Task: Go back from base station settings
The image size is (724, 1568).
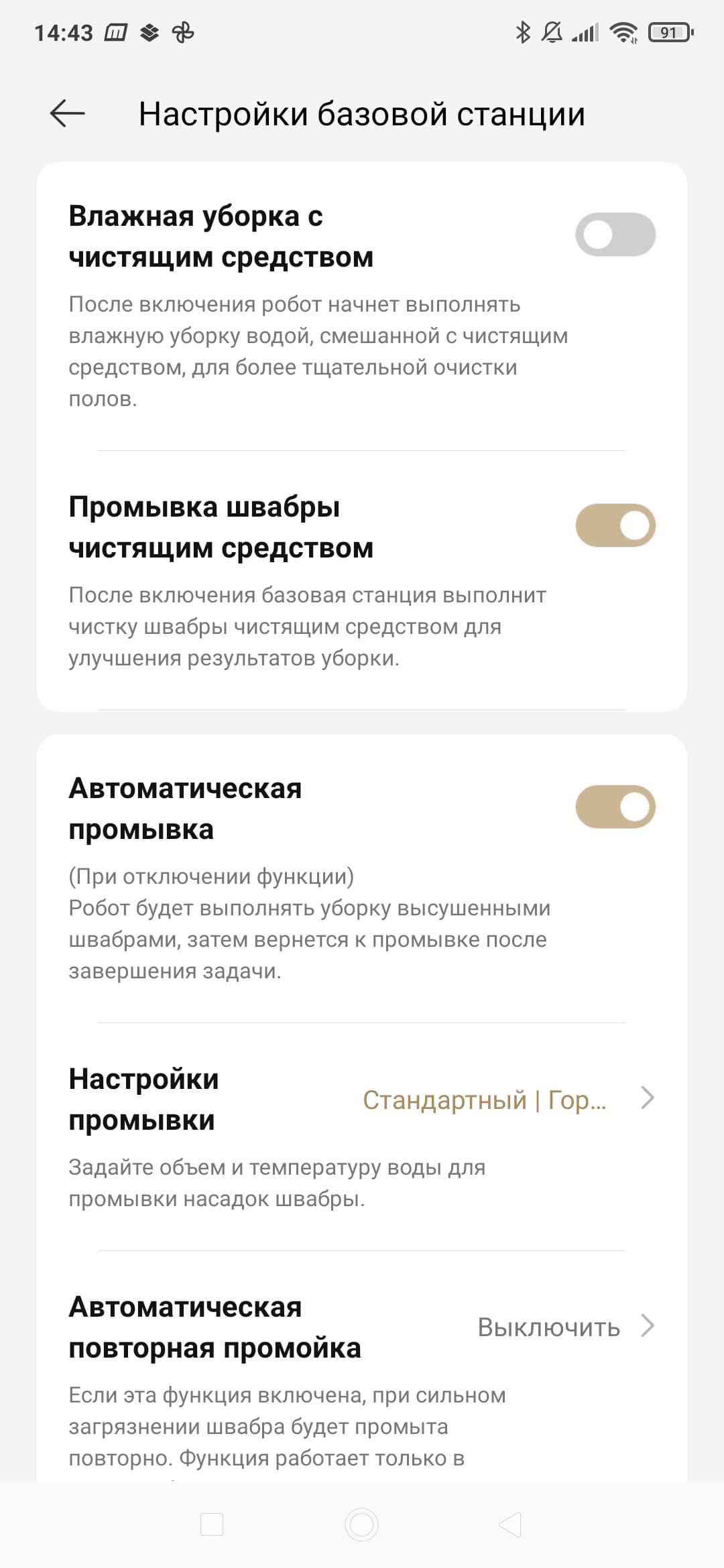Action: coord(68,114)
